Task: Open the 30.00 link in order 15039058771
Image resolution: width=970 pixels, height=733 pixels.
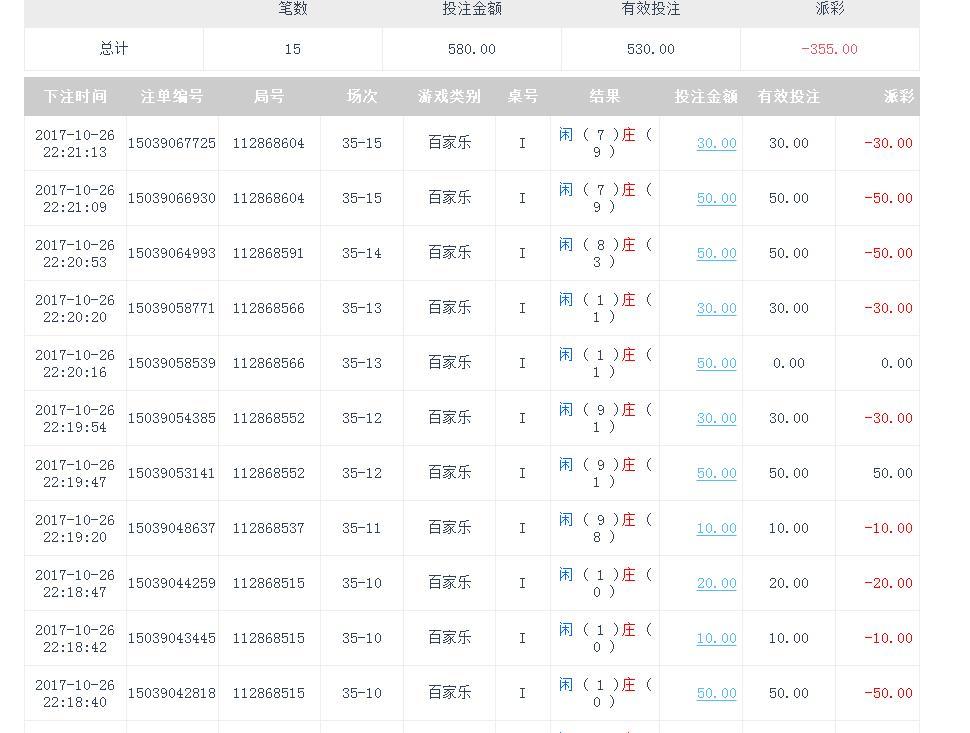Action: point(716,308)
